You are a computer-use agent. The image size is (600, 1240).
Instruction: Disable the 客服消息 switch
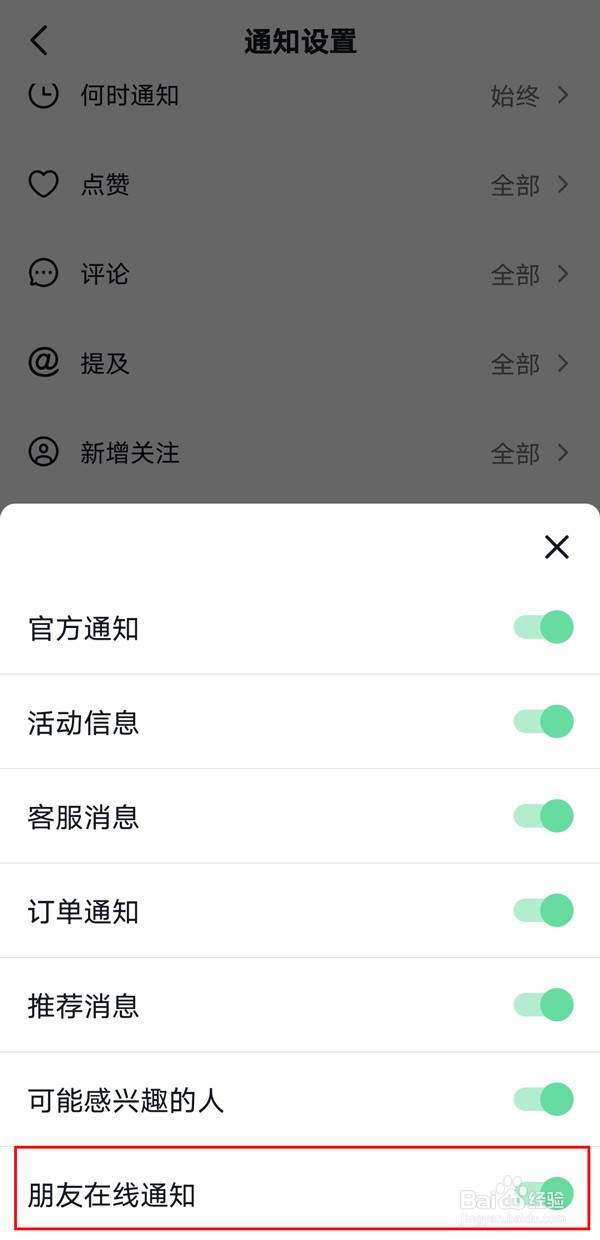(543, 816)
